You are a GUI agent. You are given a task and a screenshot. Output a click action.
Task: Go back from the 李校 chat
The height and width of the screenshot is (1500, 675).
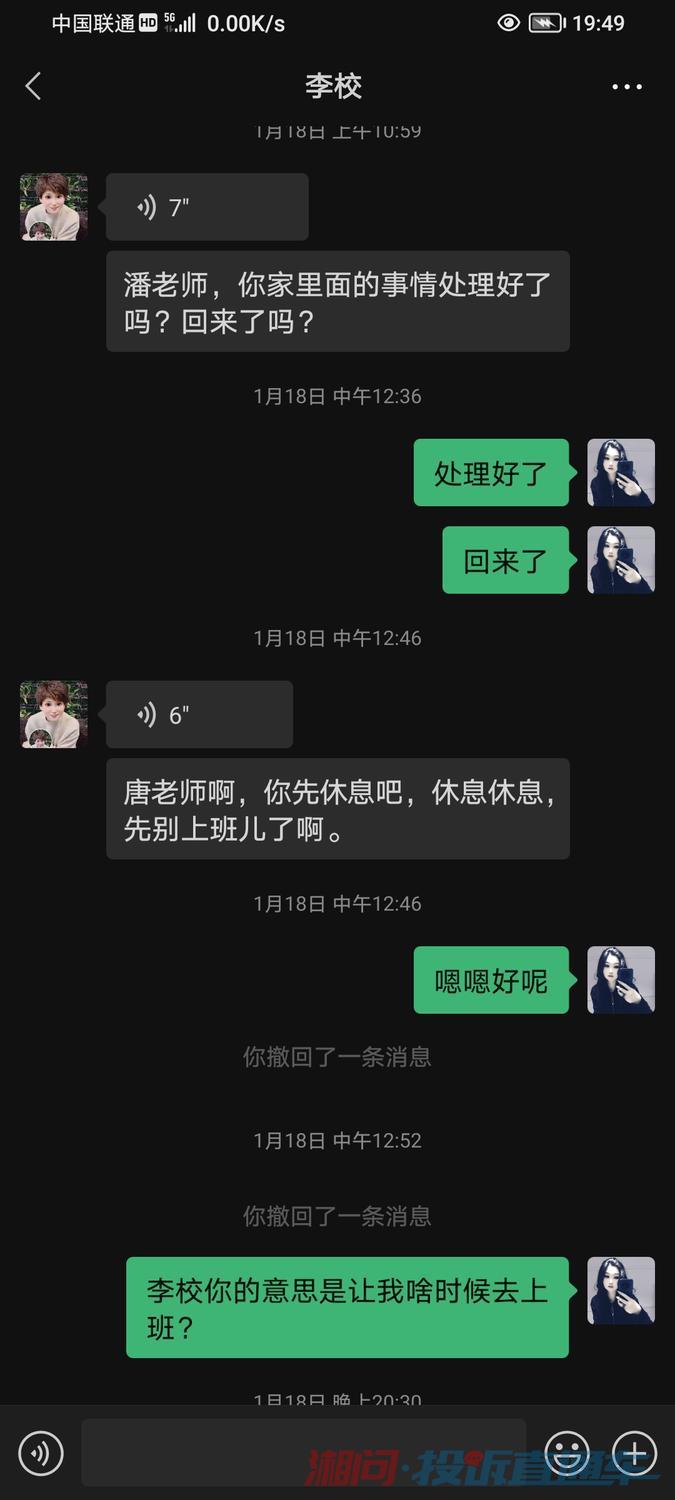coord(33,87)
